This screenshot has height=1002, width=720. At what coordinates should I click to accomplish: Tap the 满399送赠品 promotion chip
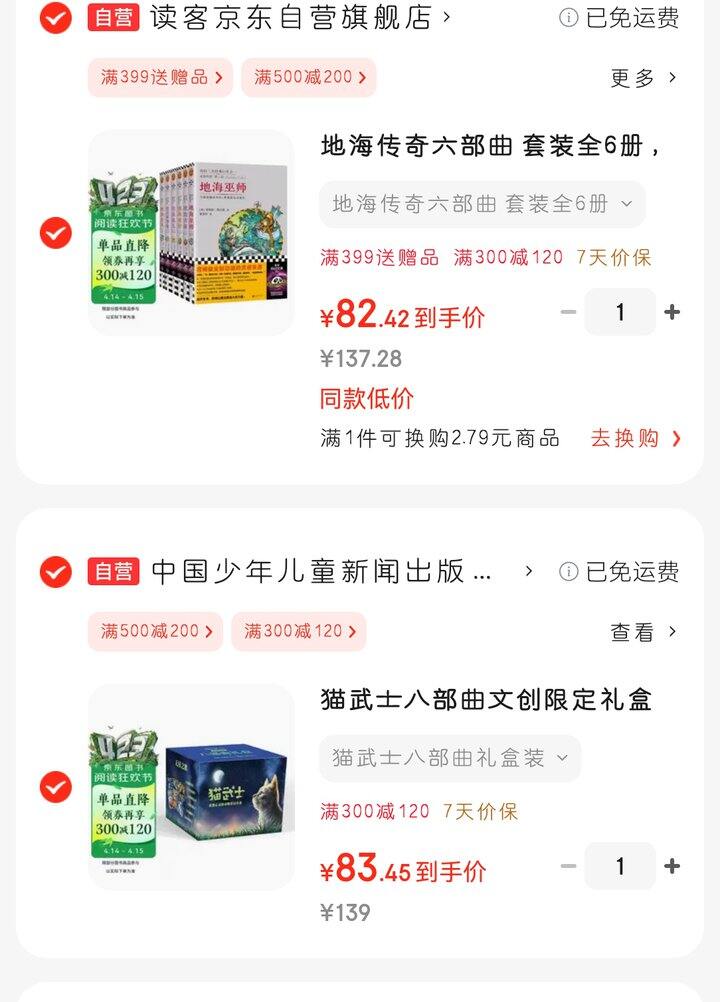tap(161, 77)
